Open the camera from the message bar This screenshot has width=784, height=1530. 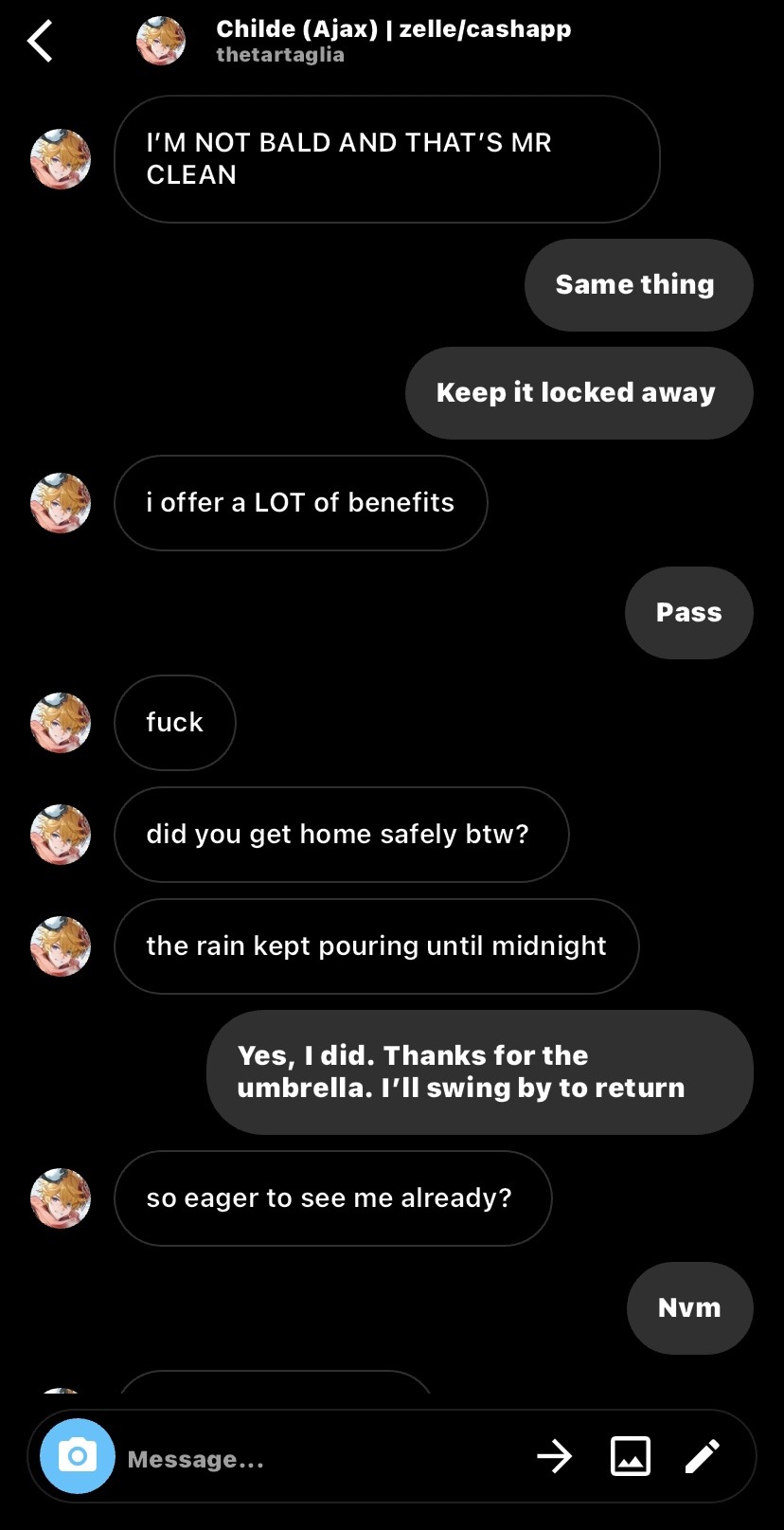tap(78, 1456)
